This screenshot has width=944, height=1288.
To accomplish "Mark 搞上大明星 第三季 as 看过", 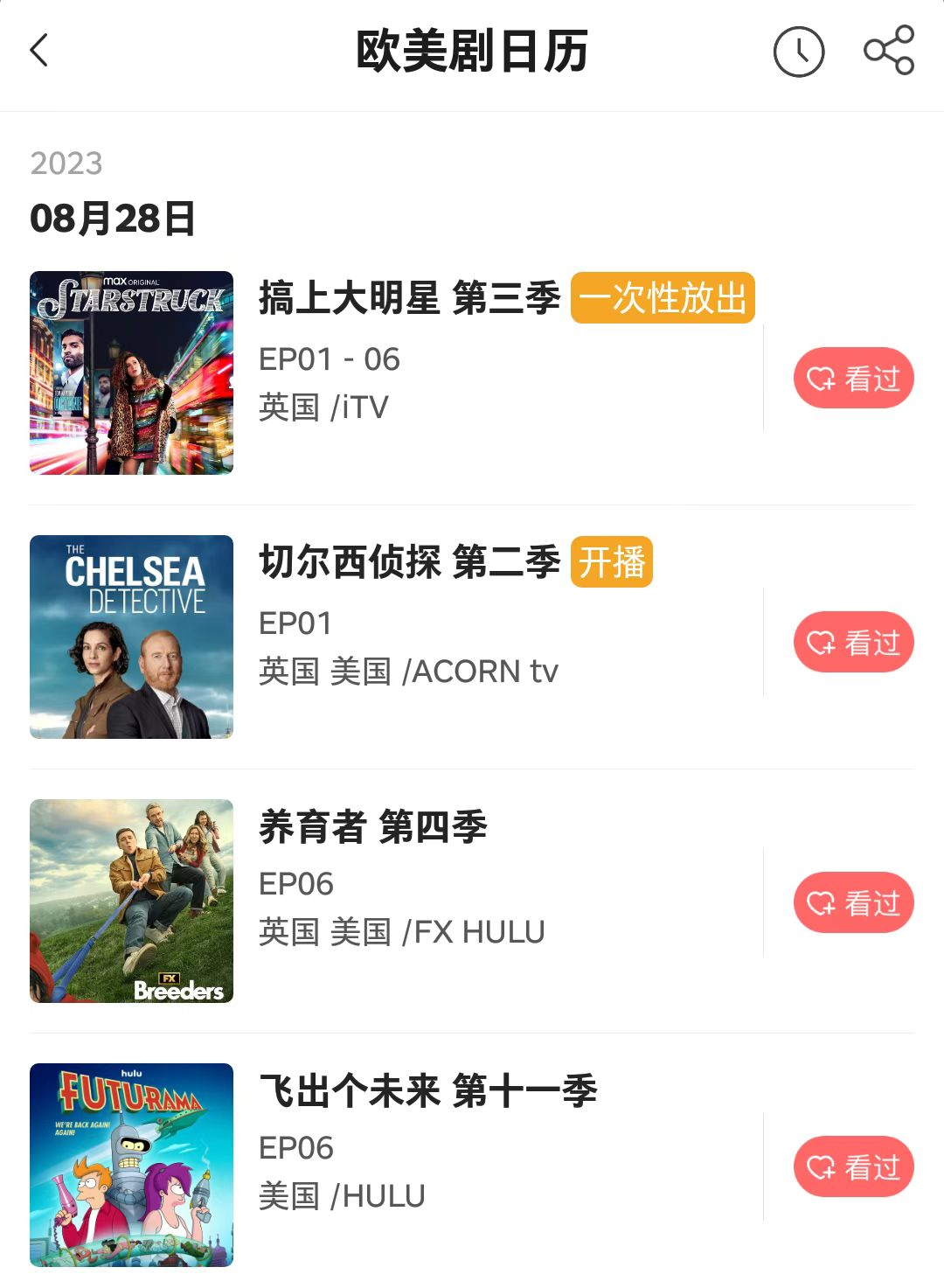I will [x=853, y=379].
